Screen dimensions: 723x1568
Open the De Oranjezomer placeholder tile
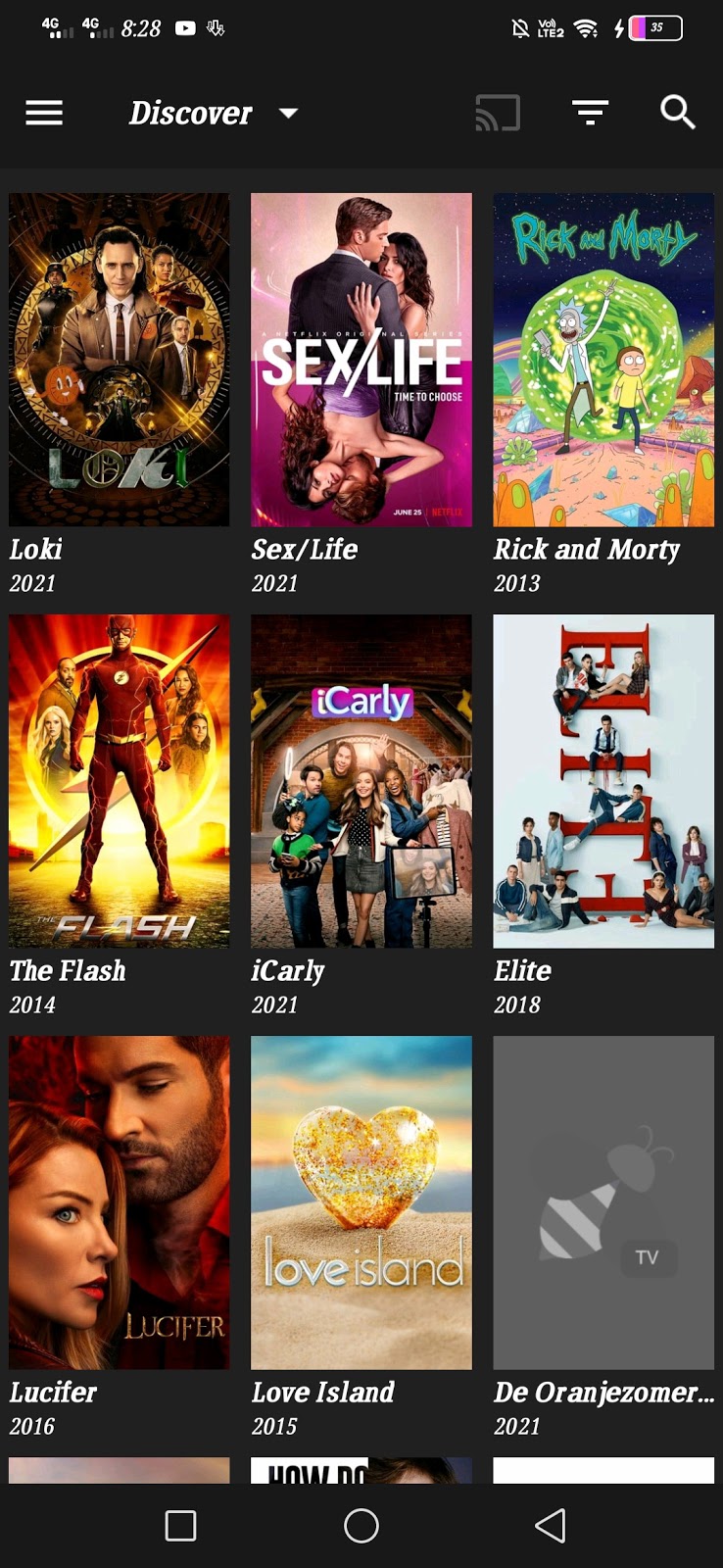click(x=603, y=1202)
